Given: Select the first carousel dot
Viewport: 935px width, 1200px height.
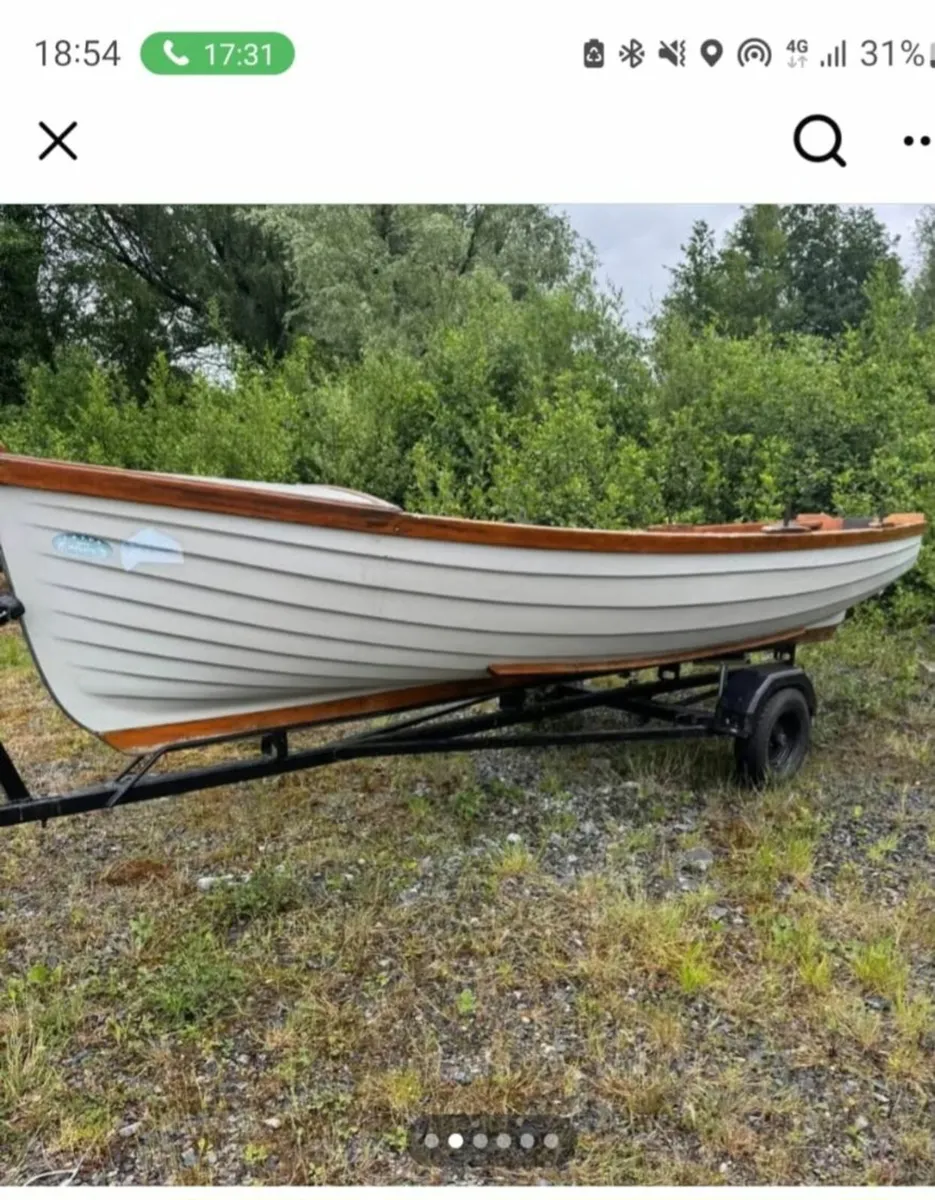Looking at the screenshot, I should pyautogui.click(x=432, y=1139).
